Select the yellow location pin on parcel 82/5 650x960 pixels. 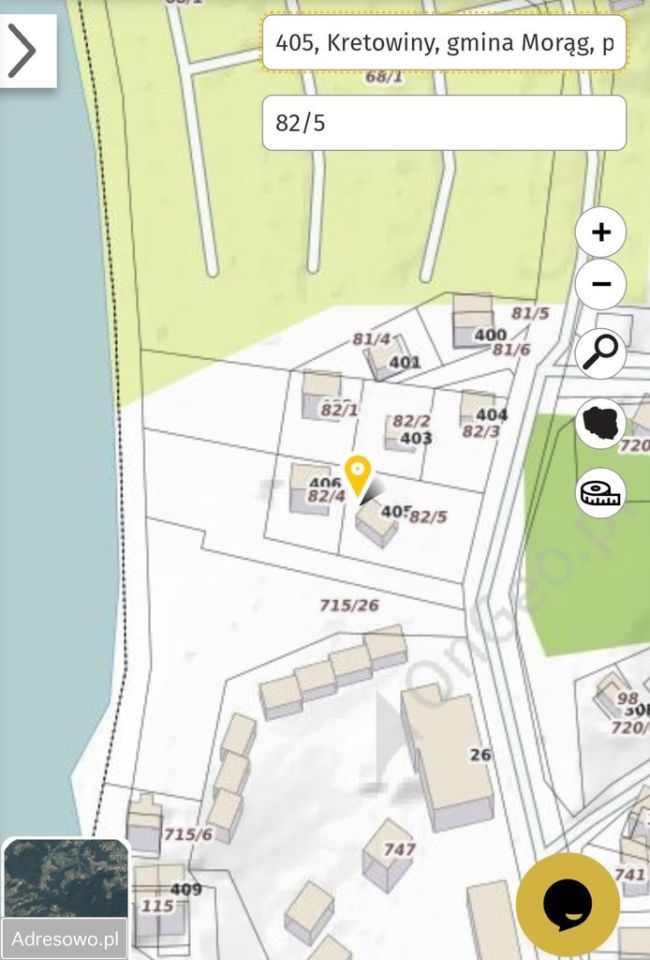click(x=357, y=472)
